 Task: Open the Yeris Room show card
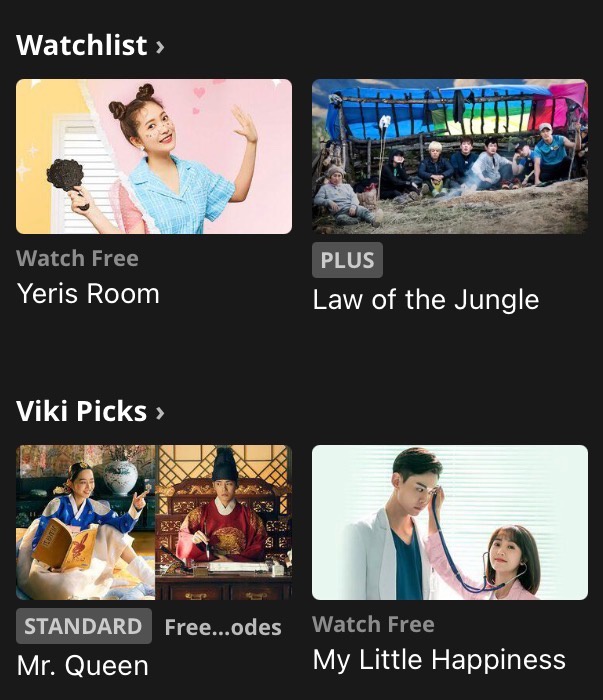[x=154, y=157]
